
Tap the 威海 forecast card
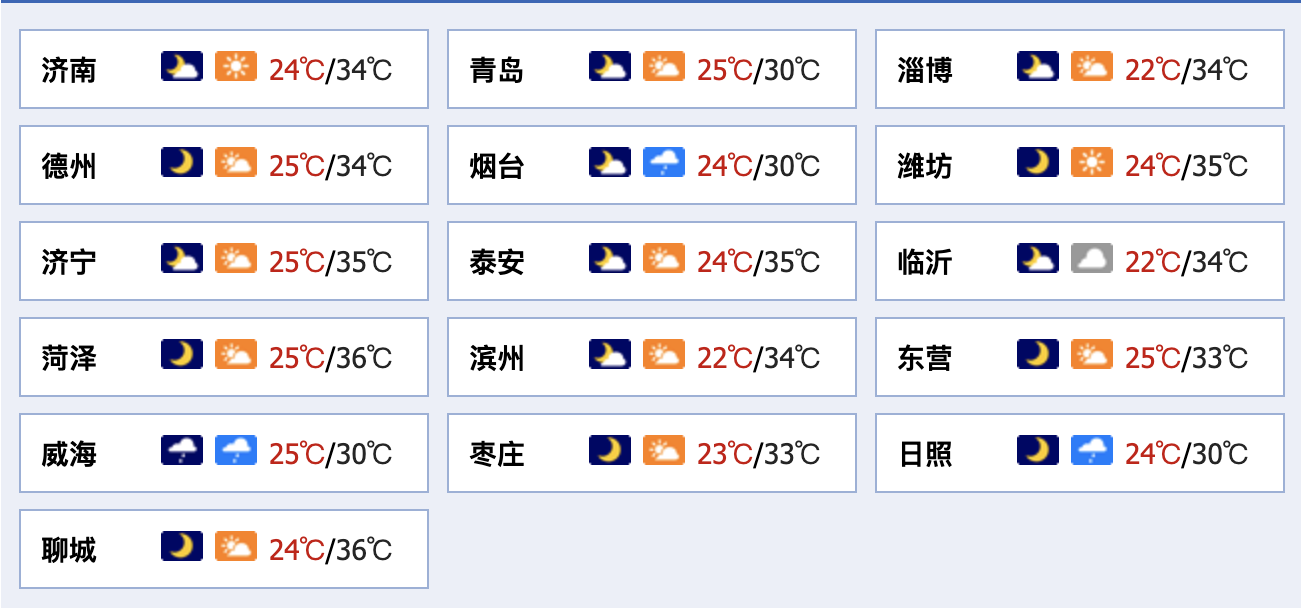[x=224, y=453]
